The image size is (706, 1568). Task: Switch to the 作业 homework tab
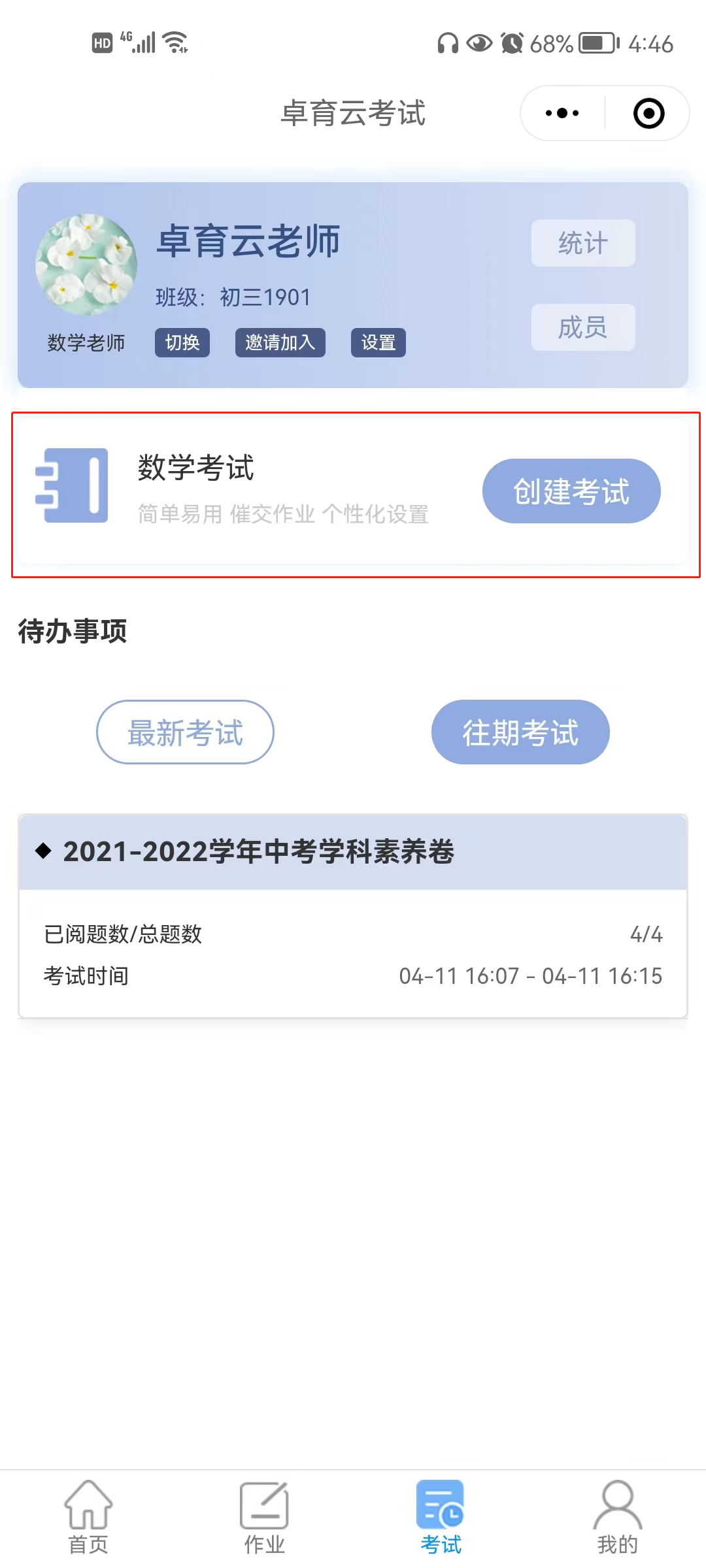click(264, 1517)
